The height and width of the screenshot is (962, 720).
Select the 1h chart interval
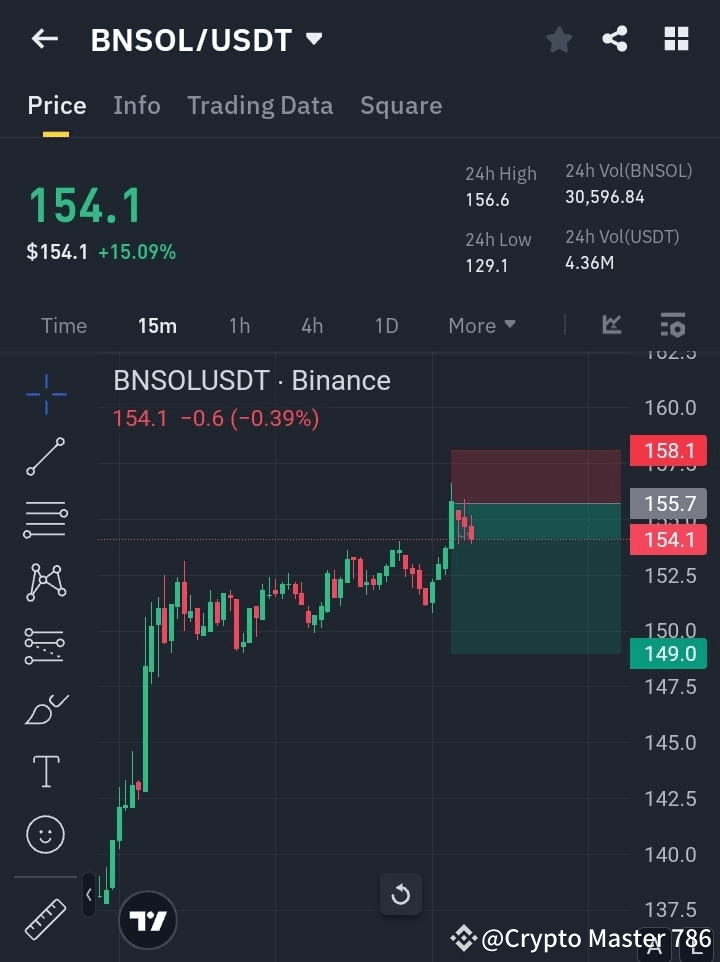(239, 325)
